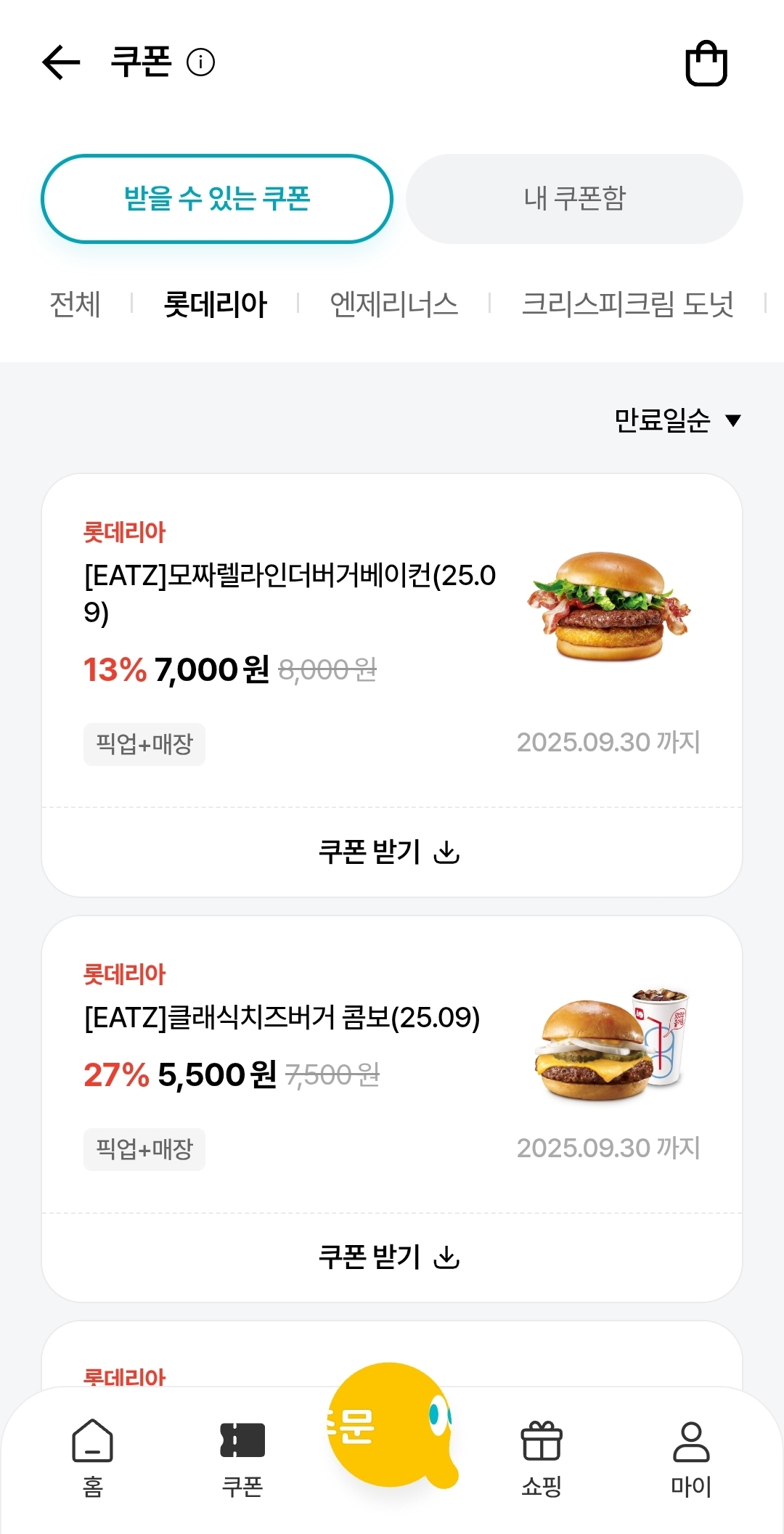Filter coupons by 크리스피크림 도넛
This screenshot has height=1534, width=784.
(628, 304)
